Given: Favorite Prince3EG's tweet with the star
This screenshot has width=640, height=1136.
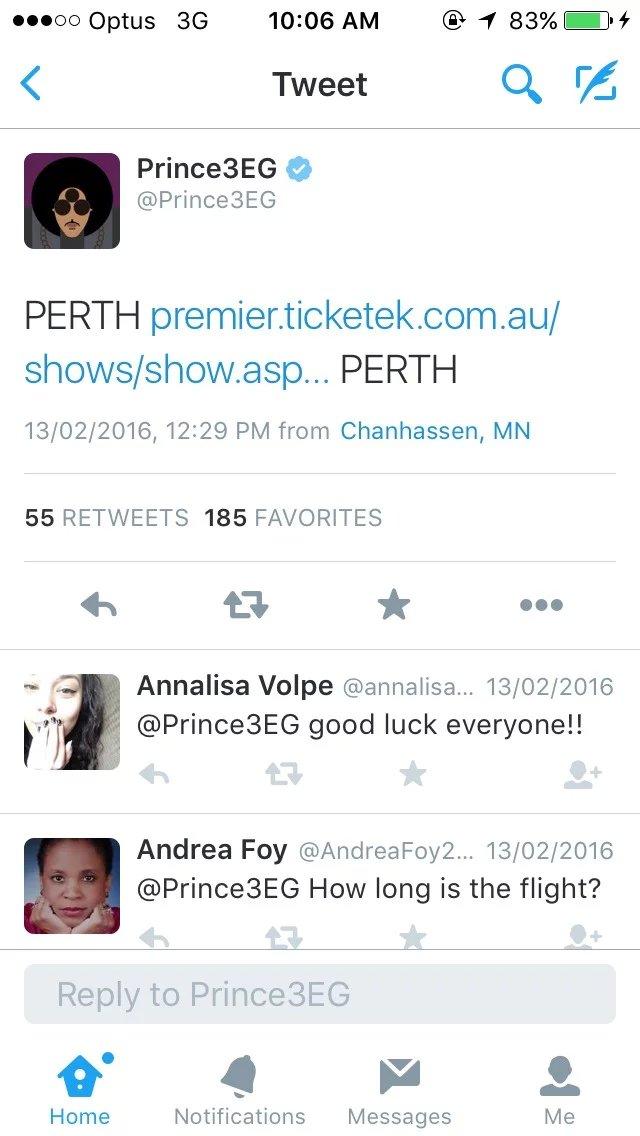Looking at the screenshot, I should [393, 604].
